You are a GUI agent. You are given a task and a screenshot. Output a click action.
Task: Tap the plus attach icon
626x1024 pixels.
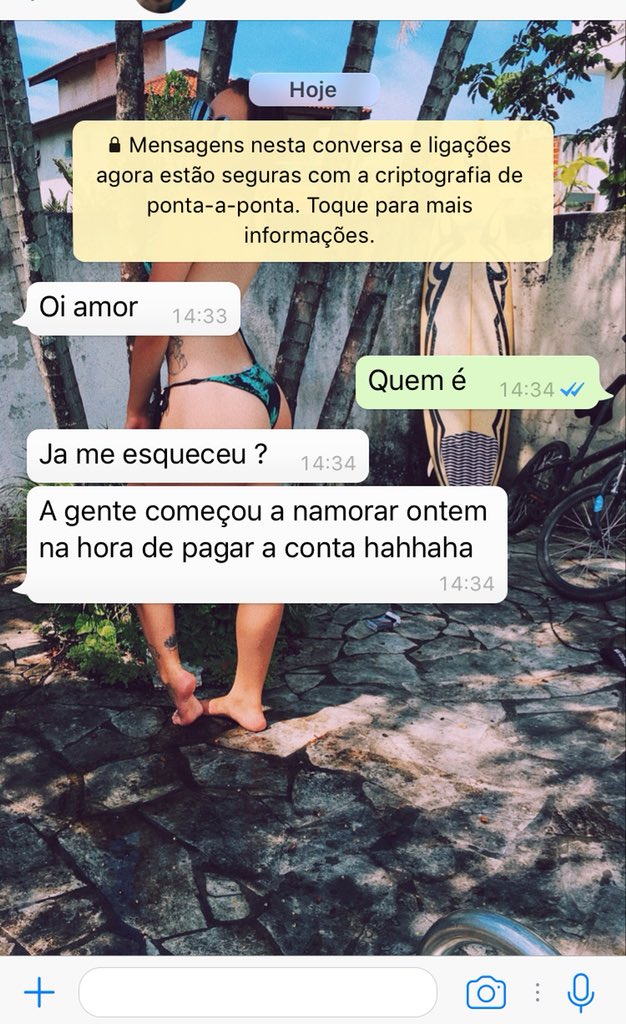pyautogui.click(x=39, y=993)
